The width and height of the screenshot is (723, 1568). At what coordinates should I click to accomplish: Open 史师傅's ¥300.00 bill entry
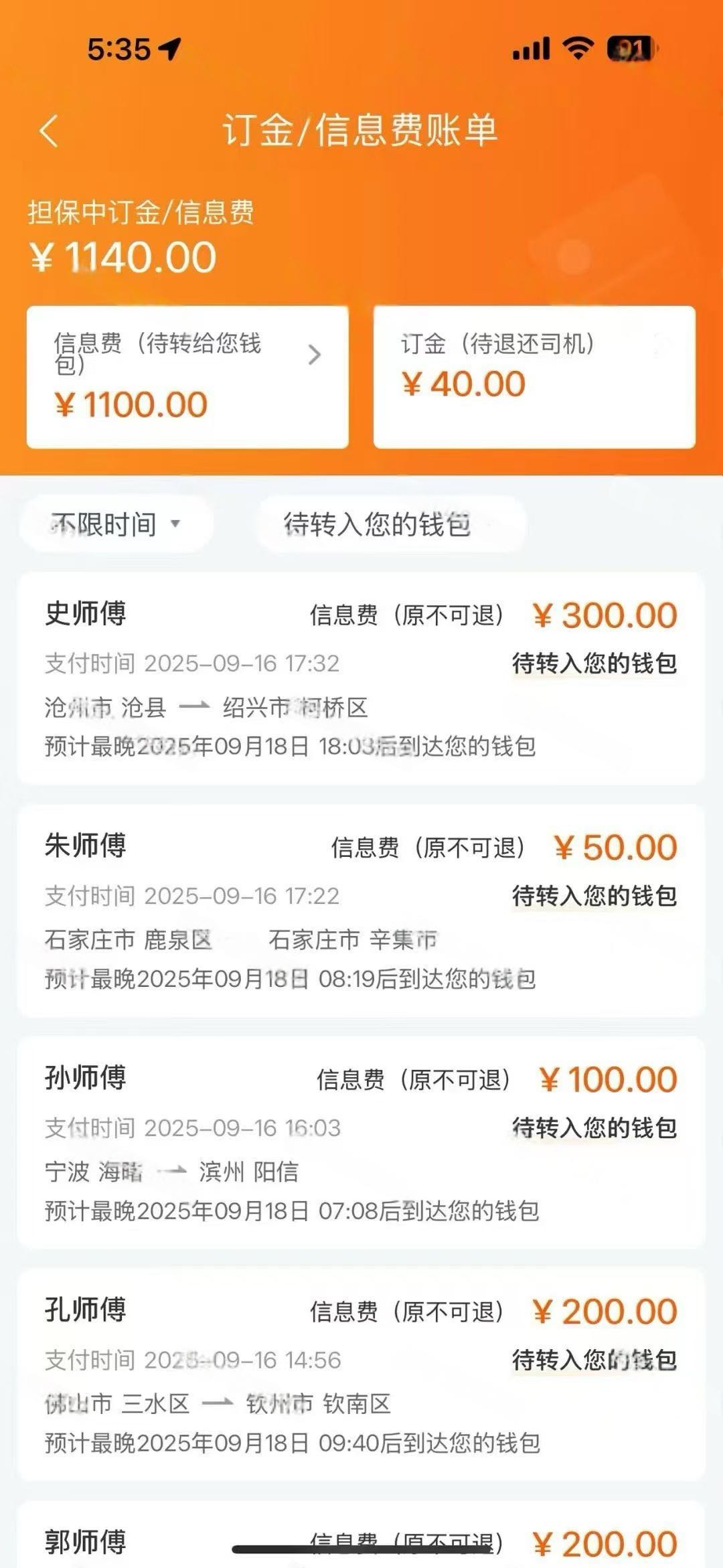coord(361,678)
